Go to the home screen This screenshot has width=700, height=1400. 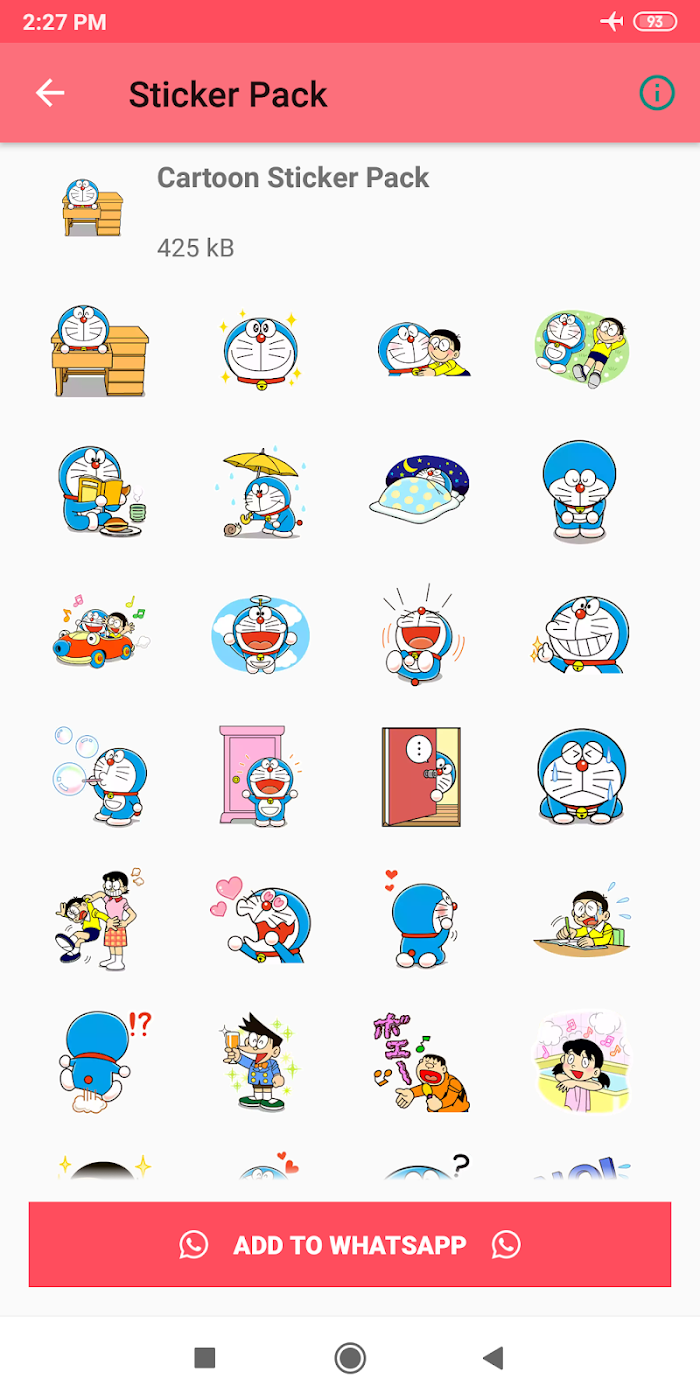pyautogui.click(x=350, y=1357)
